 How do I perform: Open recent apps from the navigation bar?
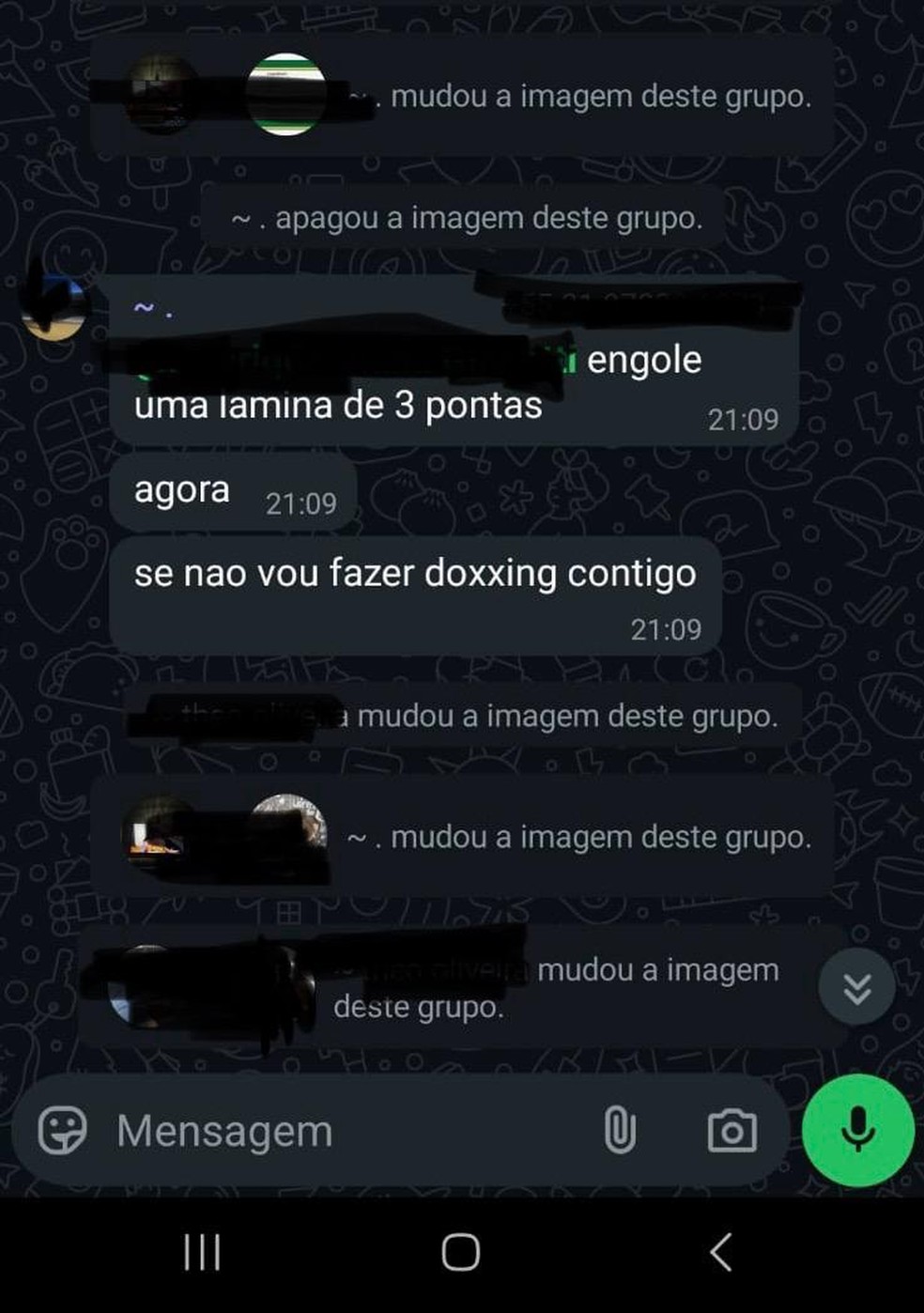point(202,1252)
